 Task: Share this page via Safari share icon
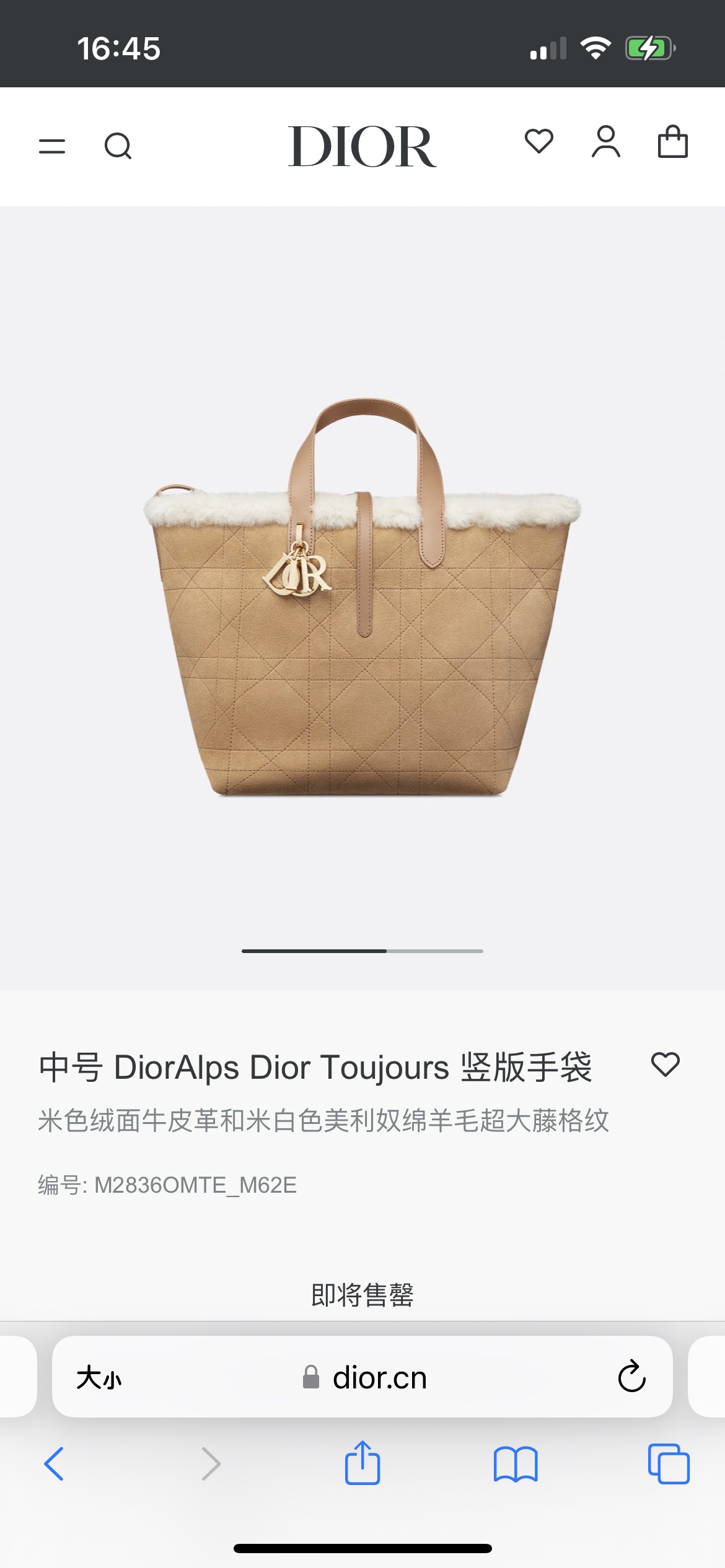[x=362, y=1463]
